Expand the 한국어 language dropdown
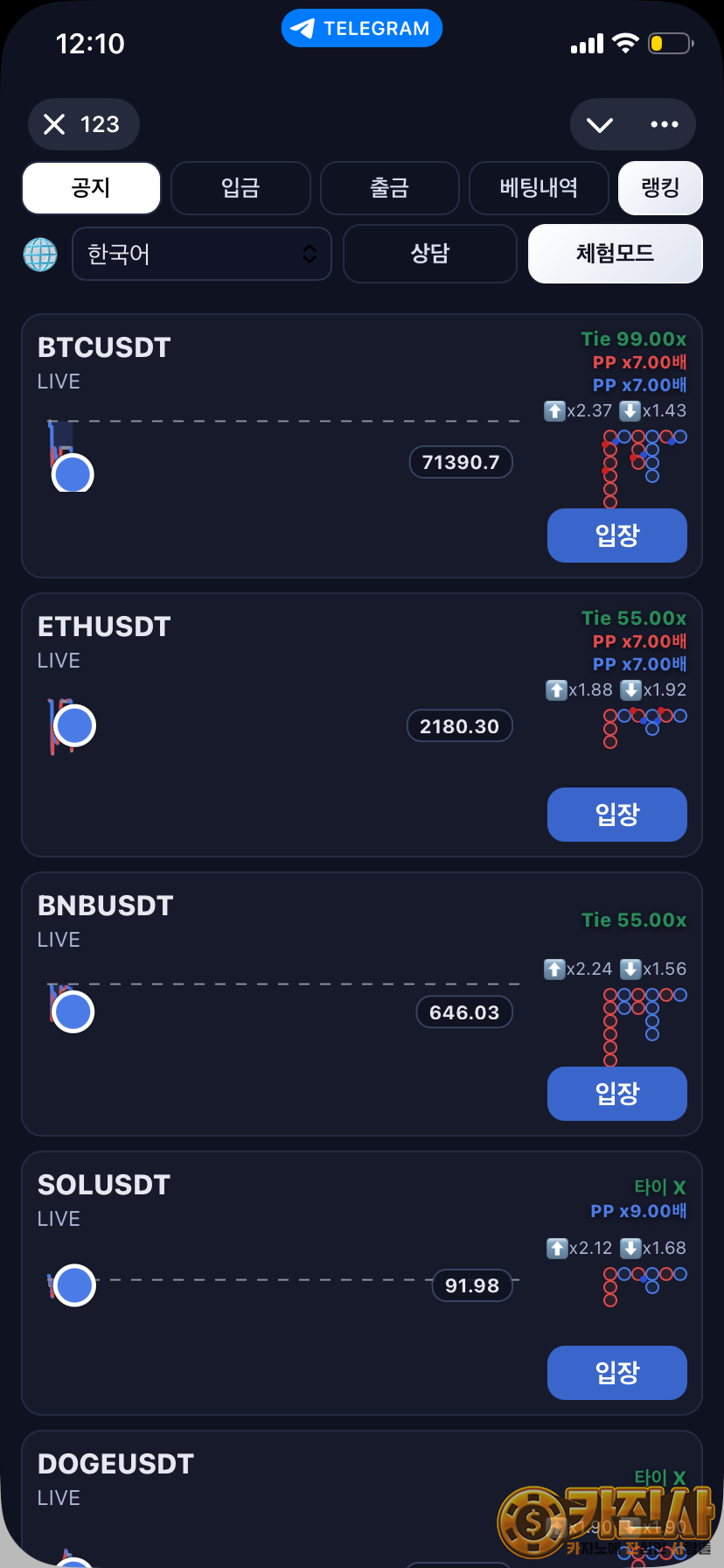The height and width of the screenshot is (1568, 724). click(202, 255)
